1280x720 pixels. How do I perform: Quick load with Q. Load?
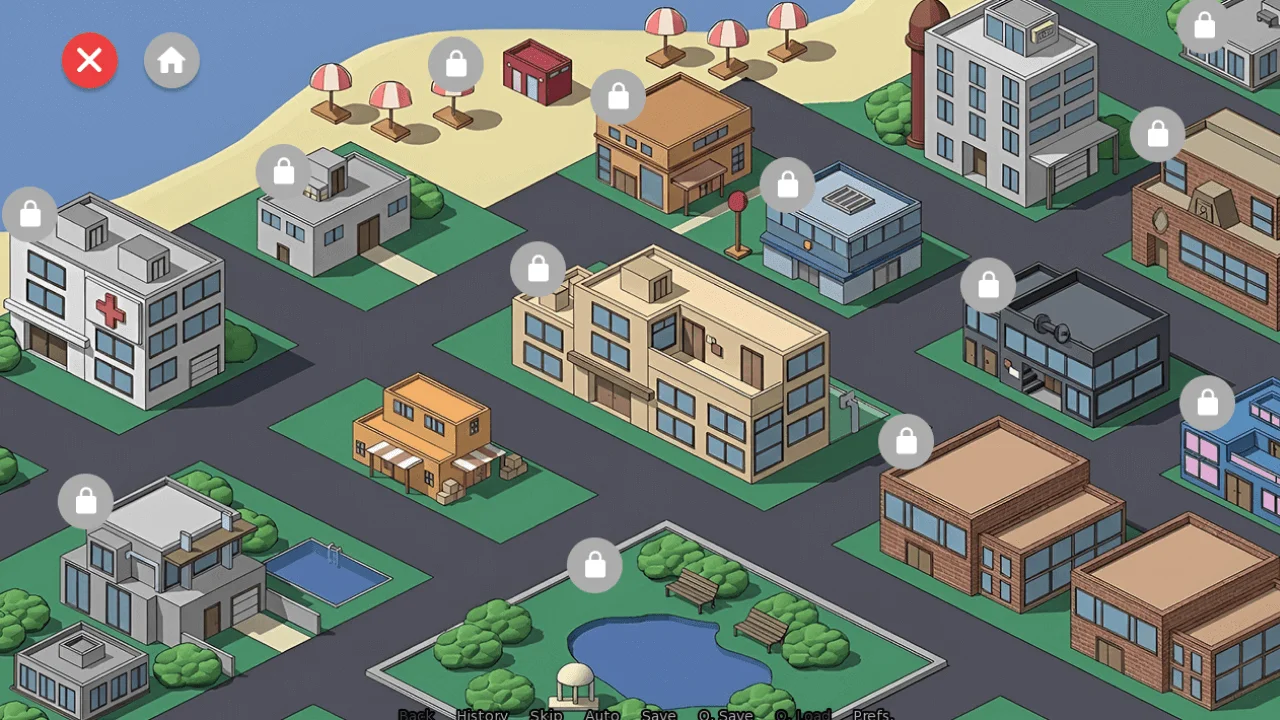[803, 714]
